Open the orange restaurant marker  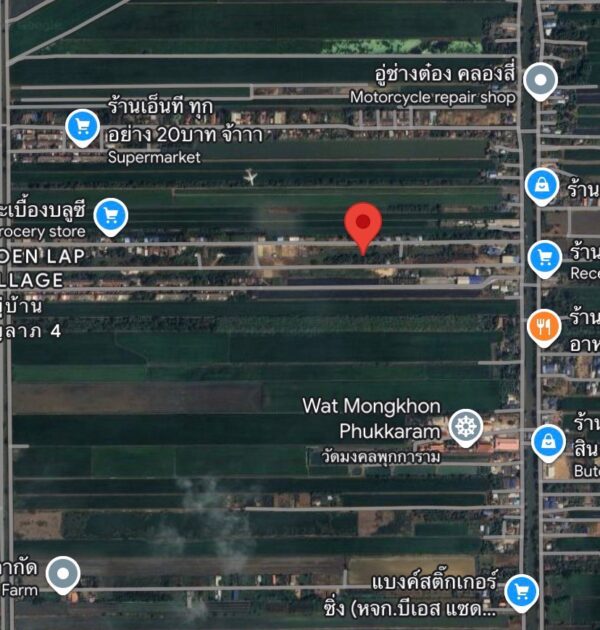click(x=543, y=325)
